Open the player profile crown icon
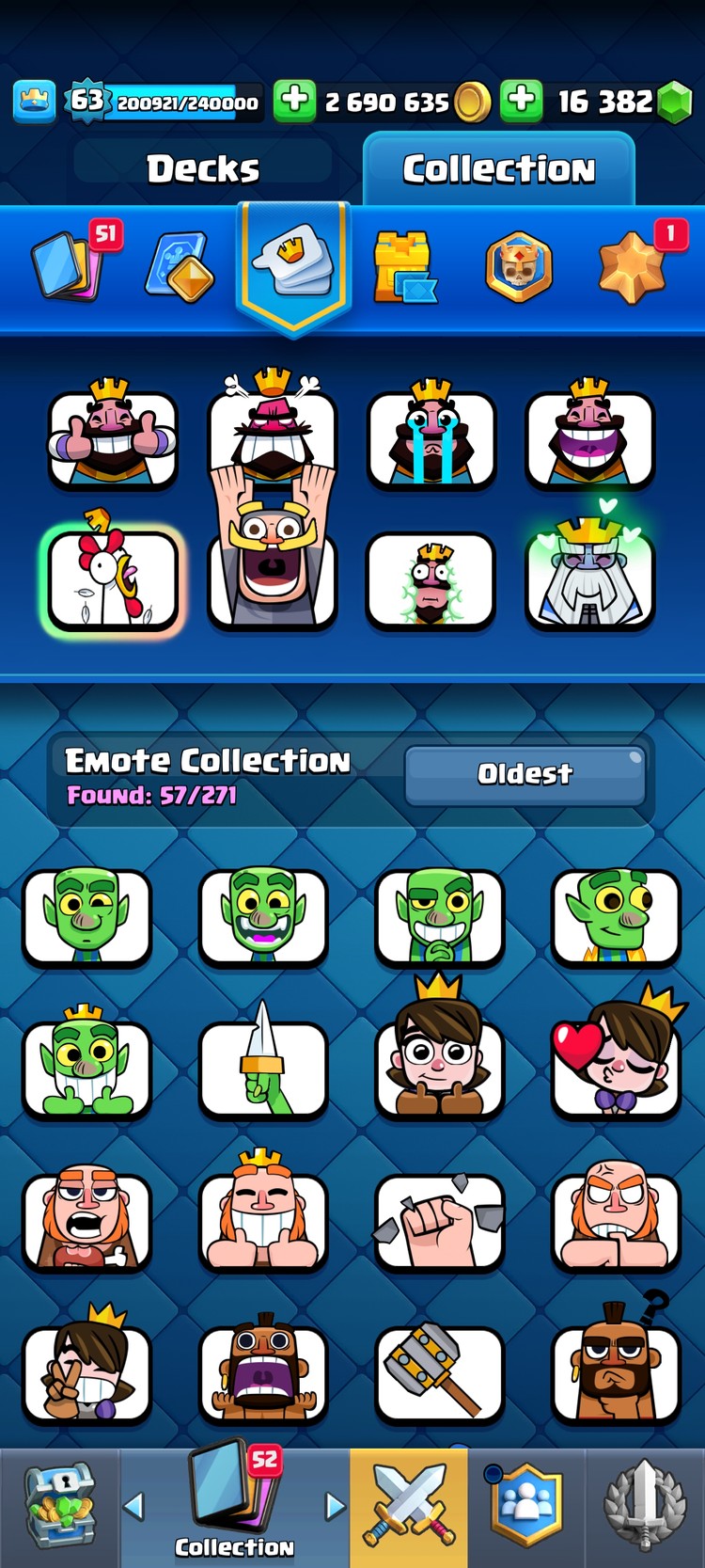705x1568 pixels. coord(35,101)
